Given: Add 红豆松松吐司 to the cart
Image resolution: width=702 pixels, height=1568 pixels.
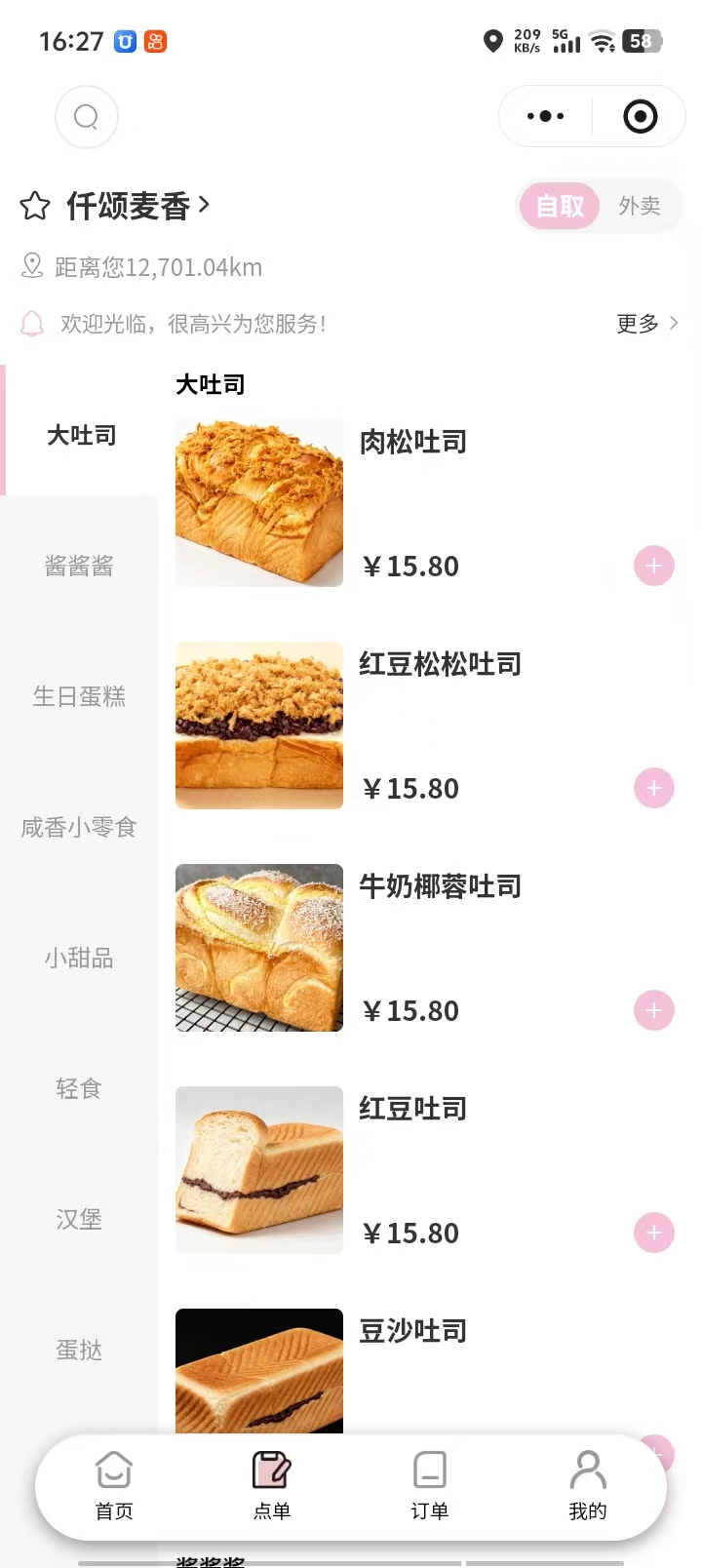Looking at the screenshot, I should pyautogui.click(x=653, y=788).
